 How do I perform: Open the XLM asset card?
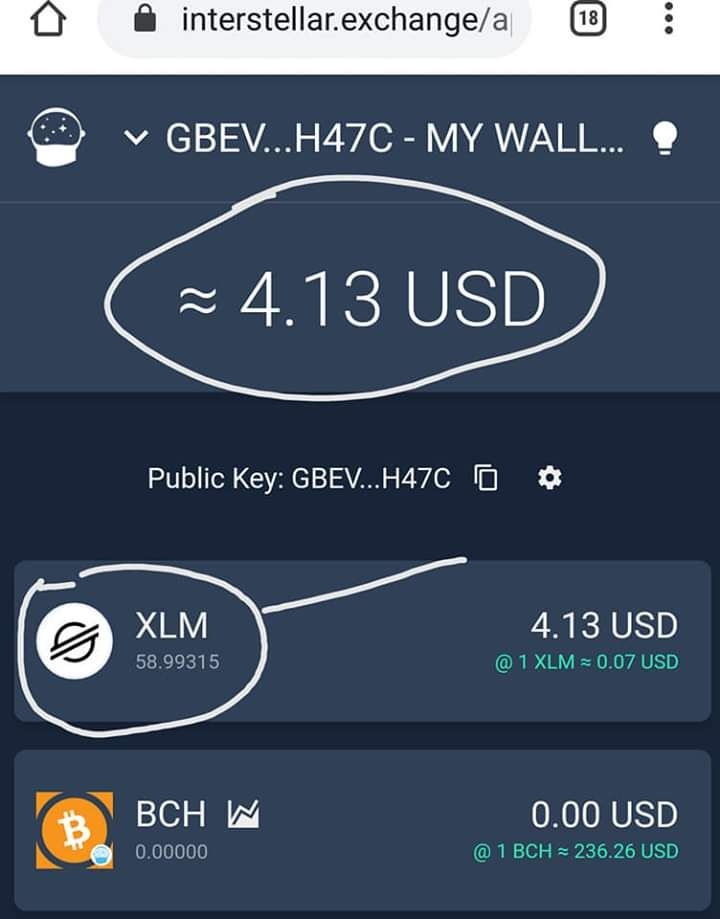coord(361,641)
